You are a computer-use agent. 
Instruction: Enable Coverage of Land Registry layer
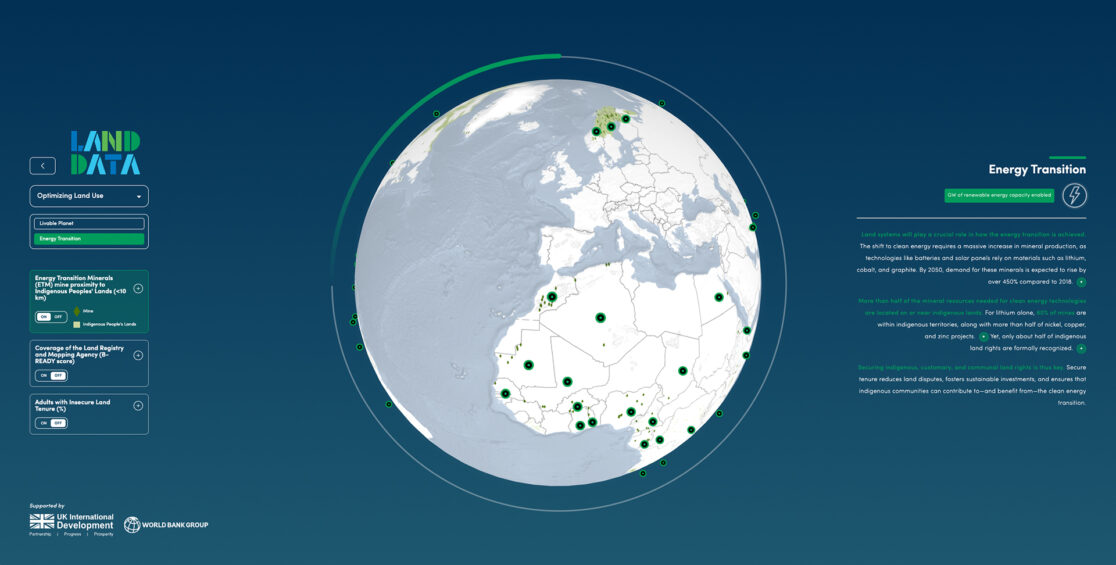44,376
